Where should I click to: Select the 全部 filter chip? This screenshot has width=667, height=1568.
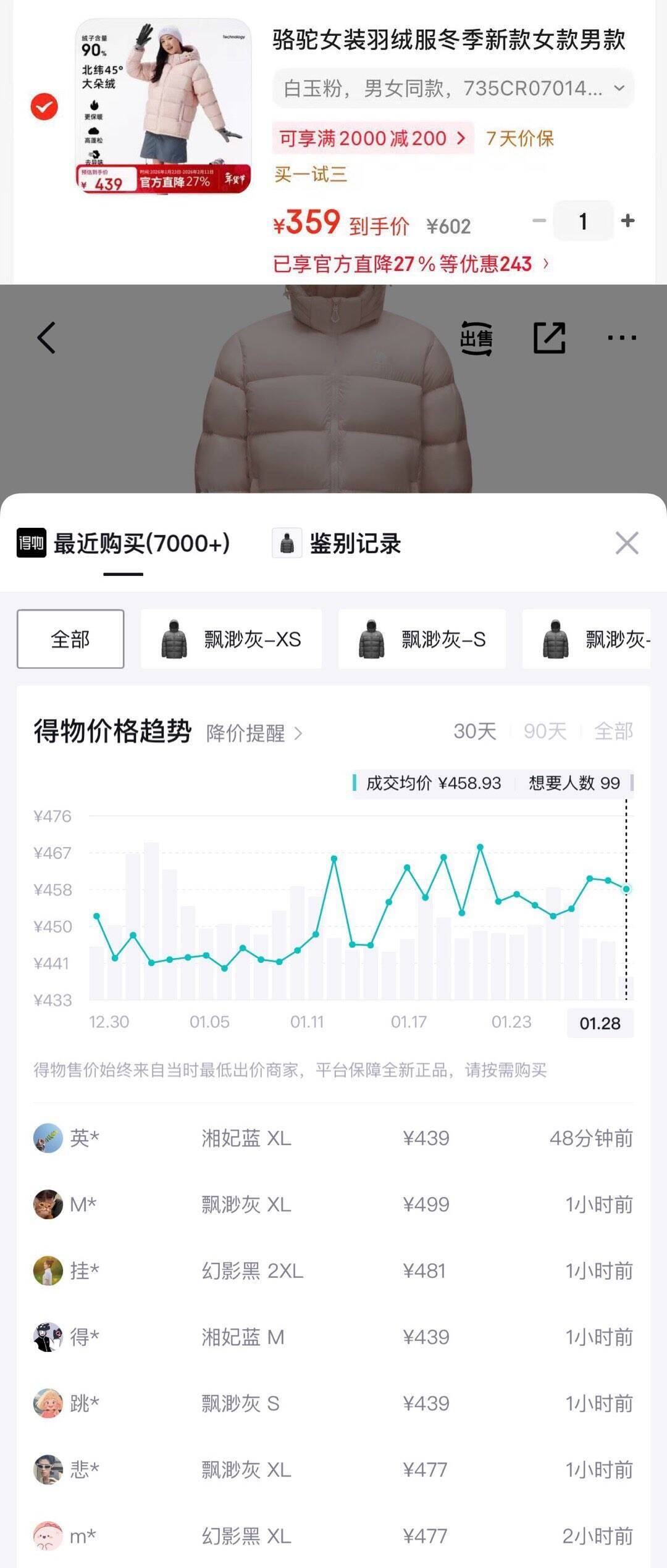(x=70, y=639)
